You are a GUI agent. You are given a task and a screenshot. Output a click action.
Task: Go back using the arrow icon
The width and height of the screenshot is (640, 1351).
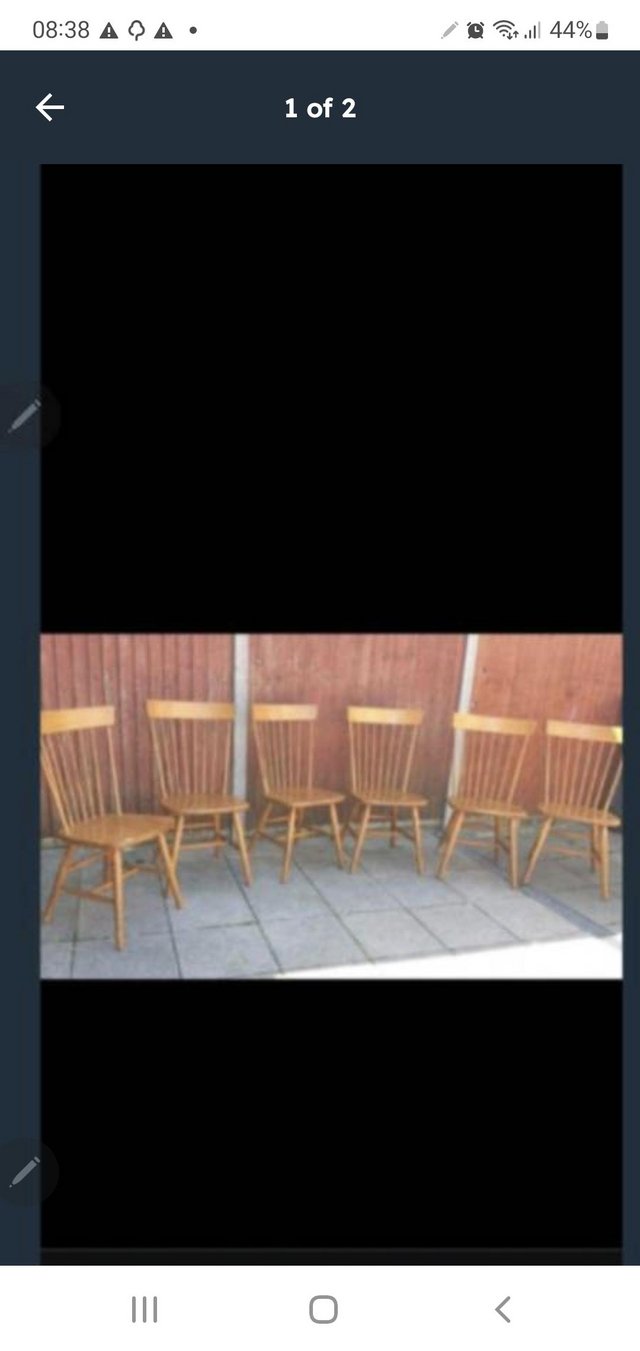(x=49, y=108)
